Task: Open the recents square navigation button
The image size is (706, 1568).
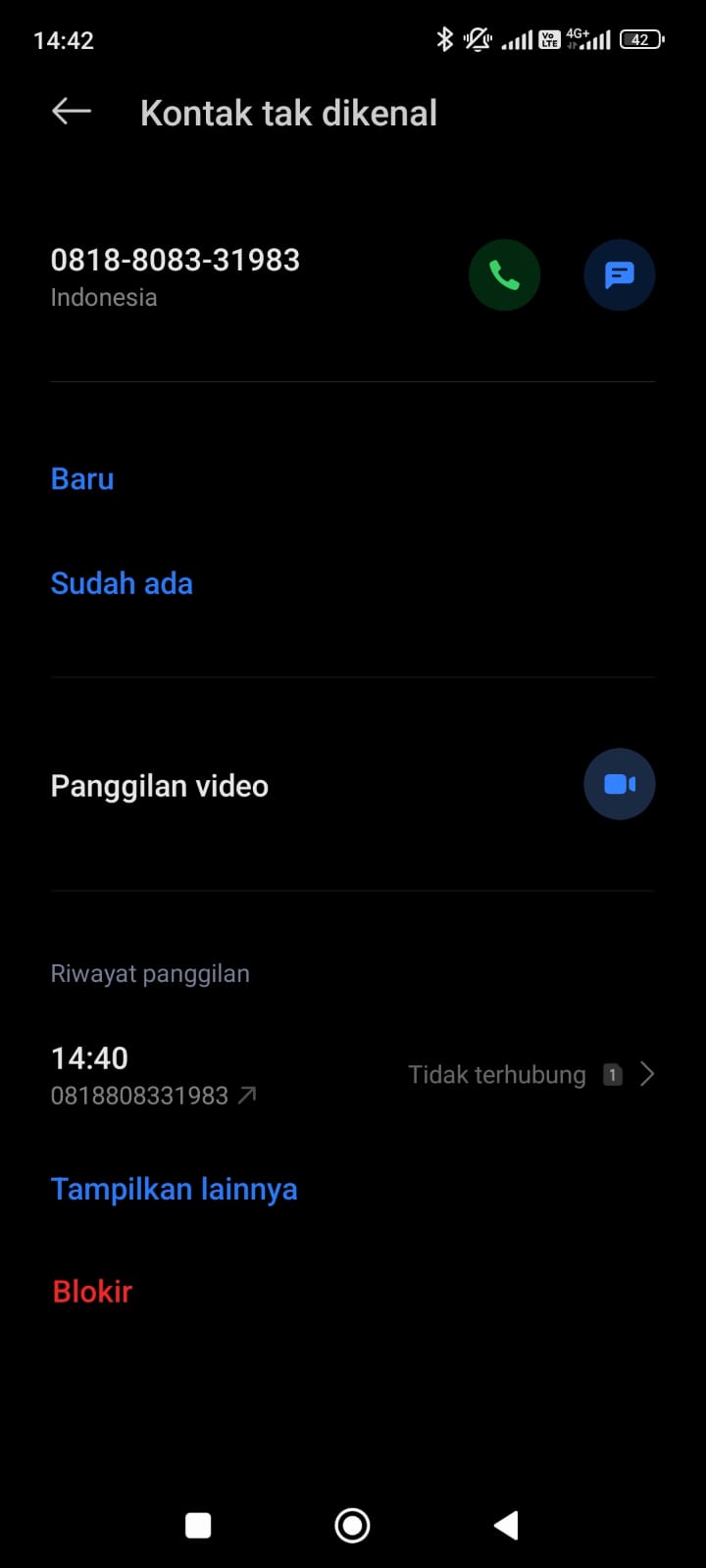Action: [197, 1525]
